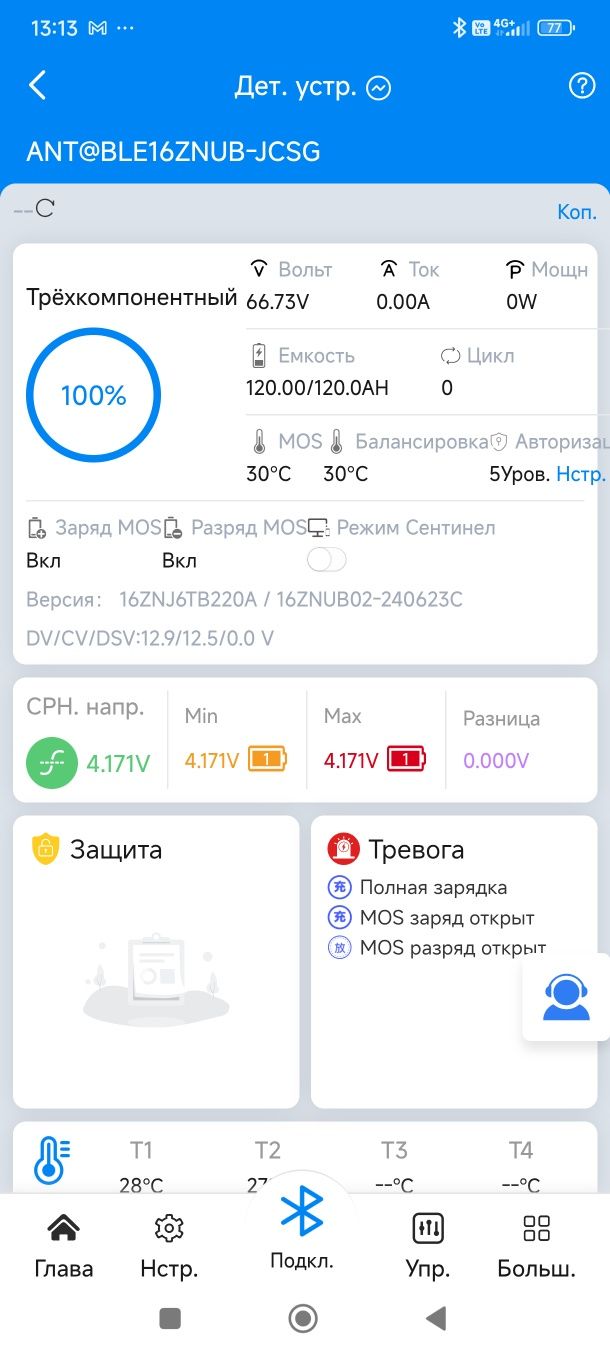Open the customer support headset button
This screenshot has height=1356, width=610.
566,998
